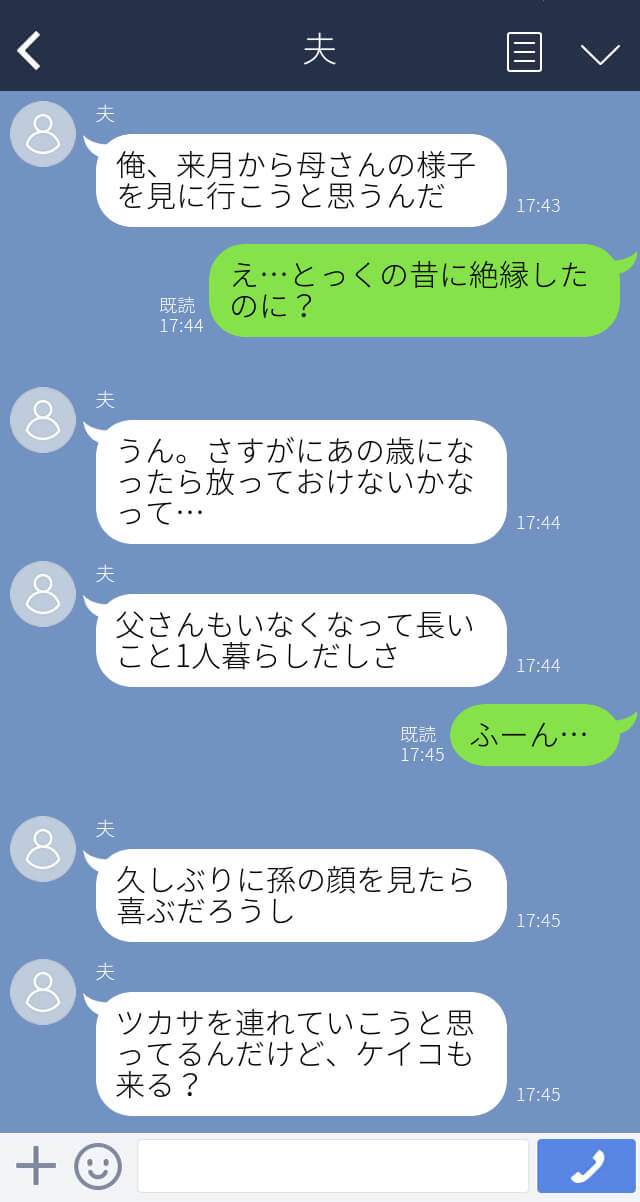Open the notes list icon in header

[x=524, y=51]
